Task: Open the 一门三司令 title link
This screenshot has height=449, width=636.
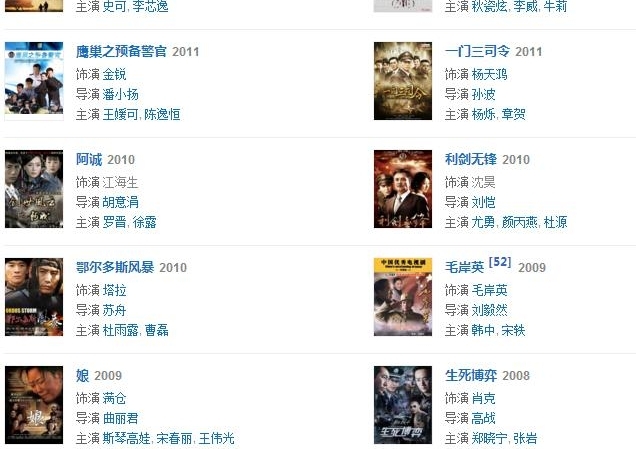Action: pyautogui.click(x=478, y=52)
